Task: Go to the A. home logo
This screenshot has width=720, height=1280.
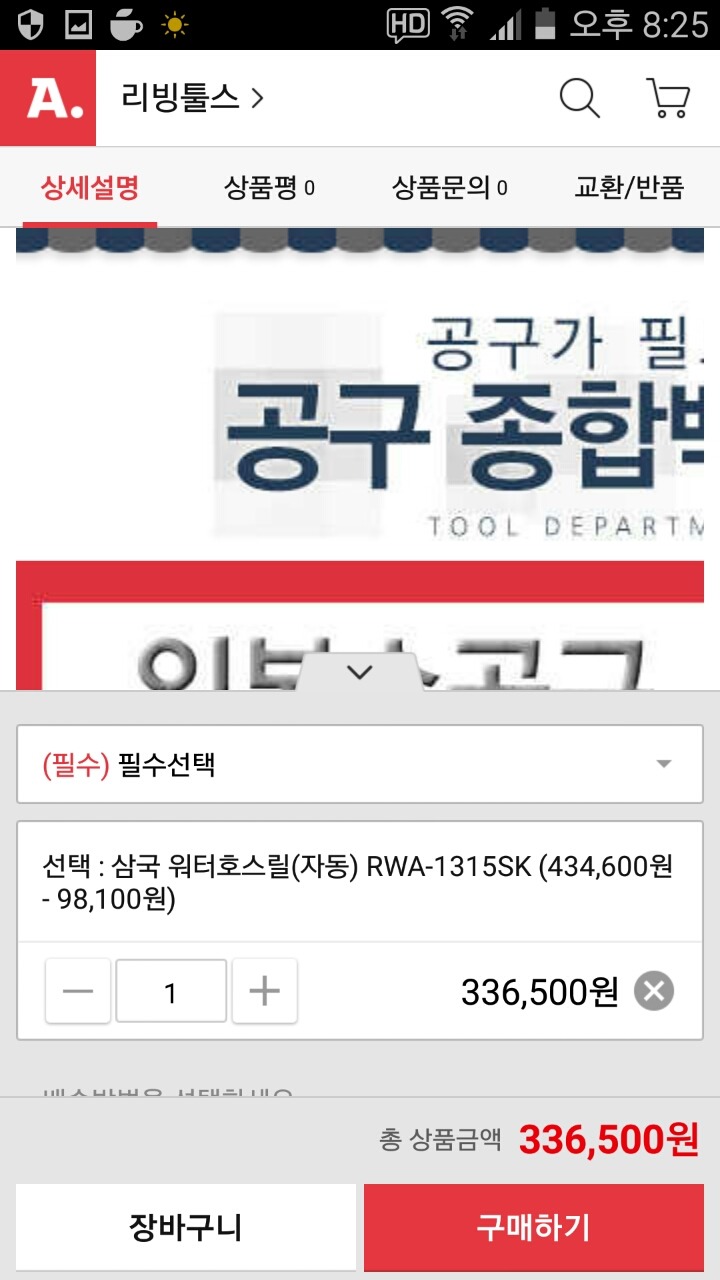Action: click(48, 98)
